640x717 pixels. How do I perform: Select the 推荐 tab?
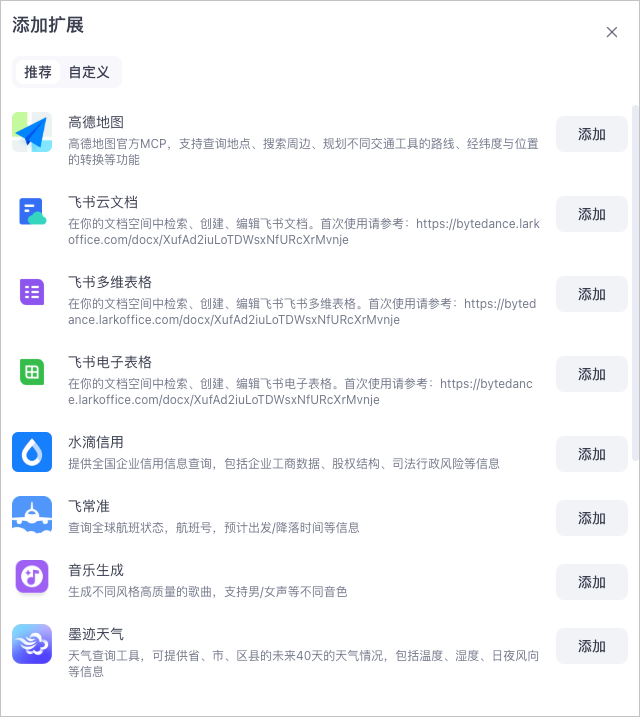click(38, 72)
